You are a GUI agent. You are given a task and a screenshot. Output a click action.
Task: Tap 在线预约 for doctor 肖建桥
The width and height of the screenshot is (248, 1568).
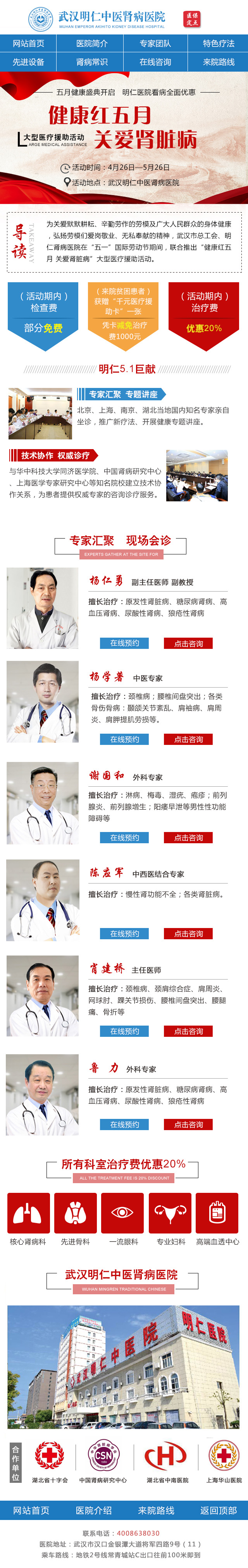pyautogui.click(x=124, y=1031)
